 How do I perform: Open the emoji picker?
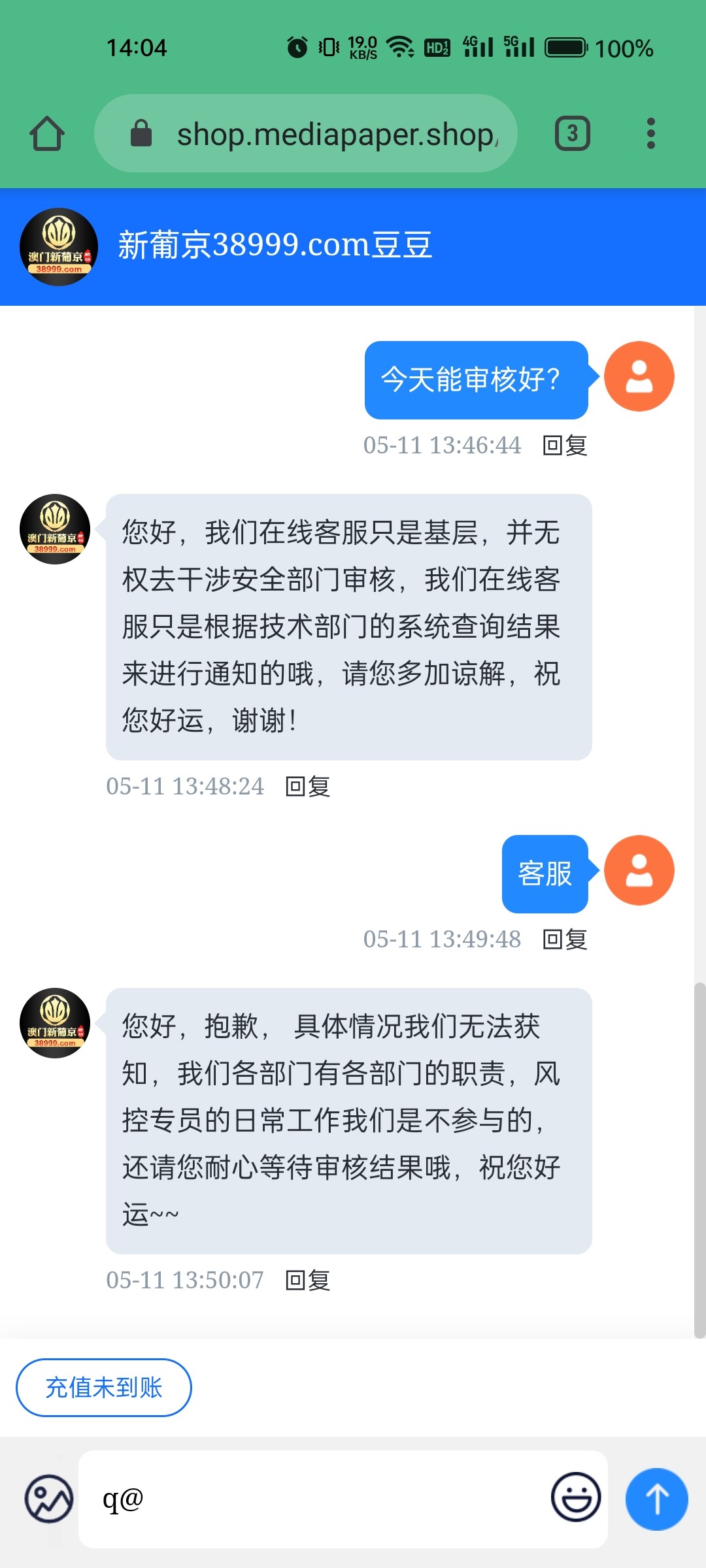[x=576, y=1497]
